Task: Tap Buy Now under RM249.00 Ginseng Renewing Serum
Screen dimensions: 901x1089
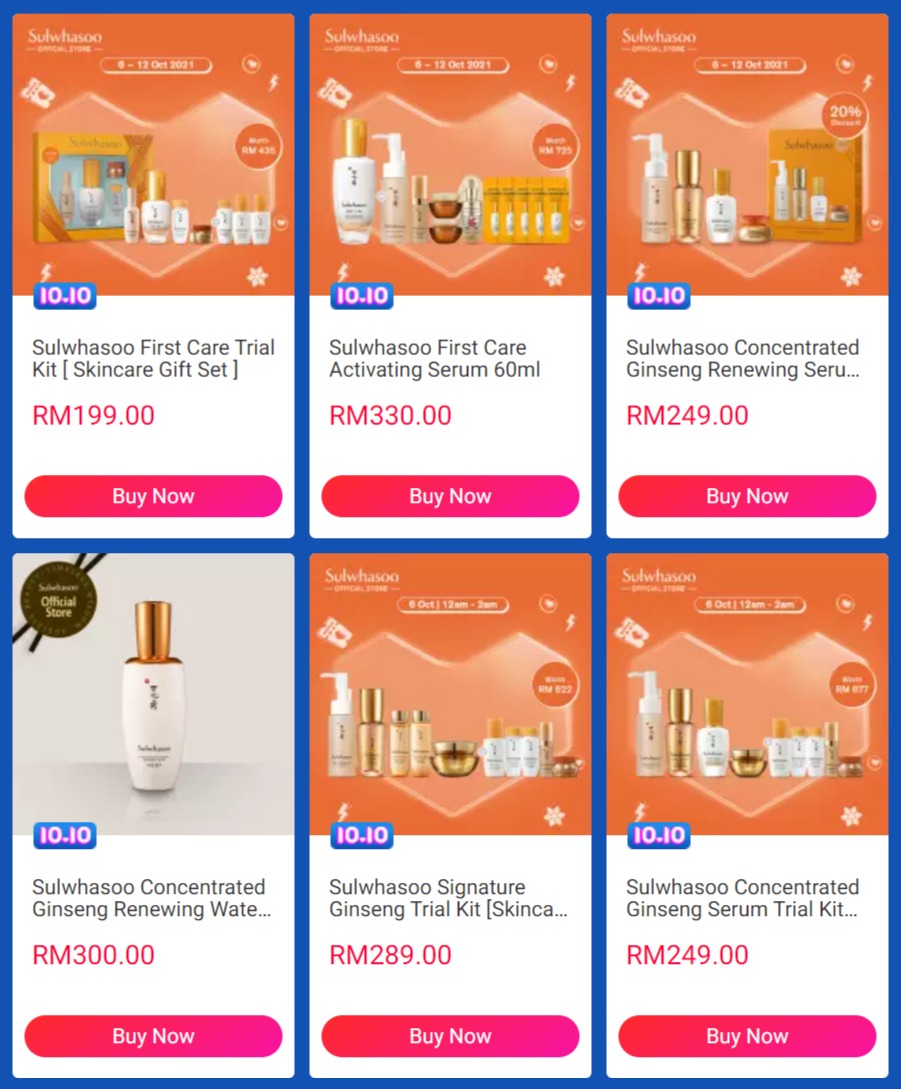Action: click(747, 496)
